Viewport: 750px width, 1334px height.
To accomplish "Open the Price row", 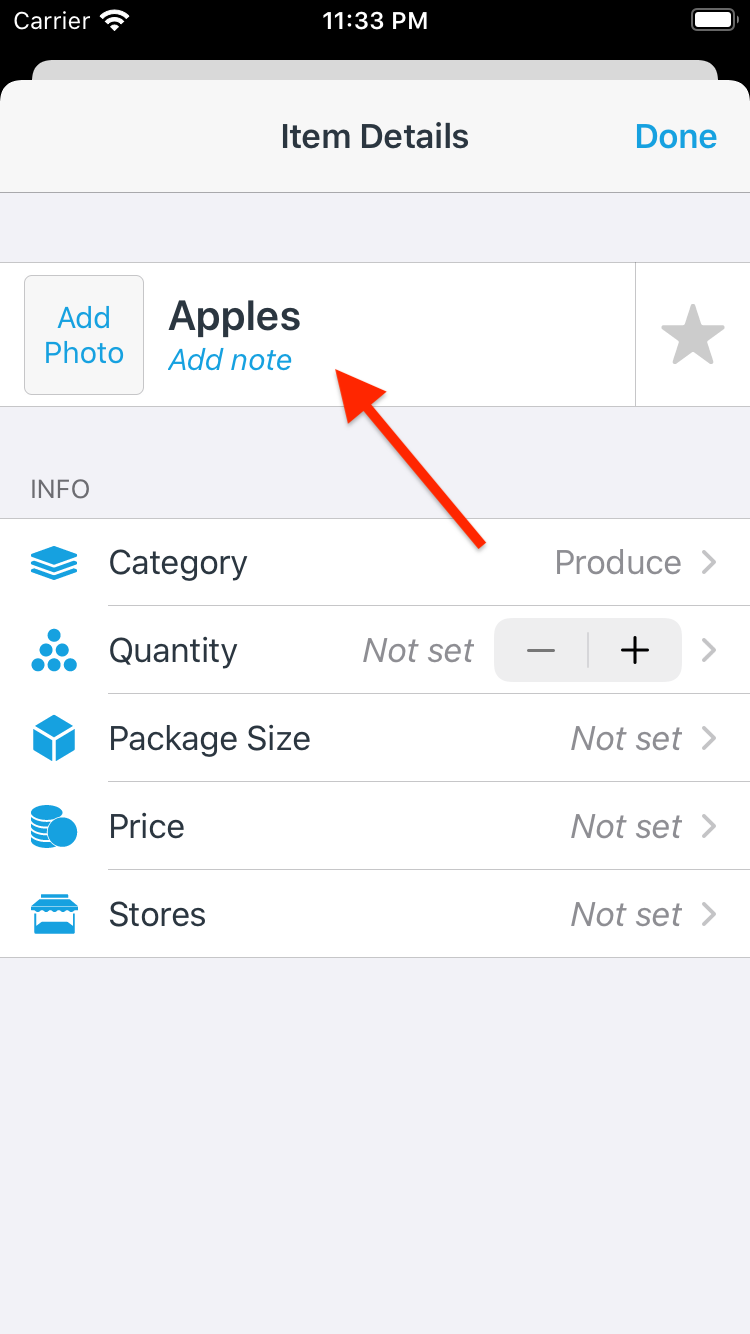I will pos(375,827).
